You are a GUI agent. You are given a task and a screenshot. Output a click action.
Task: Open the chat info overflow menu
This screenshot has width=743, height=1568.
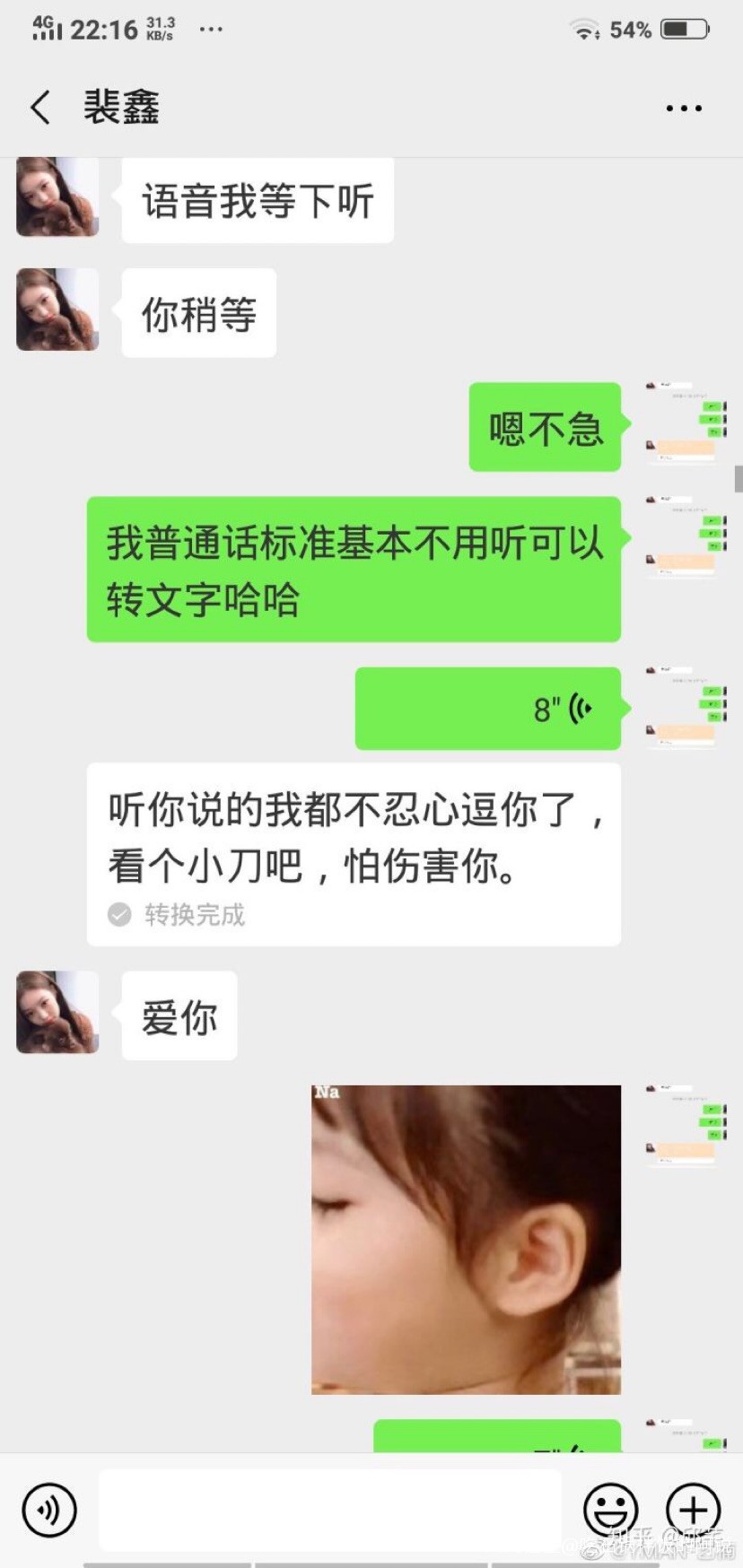684,108
